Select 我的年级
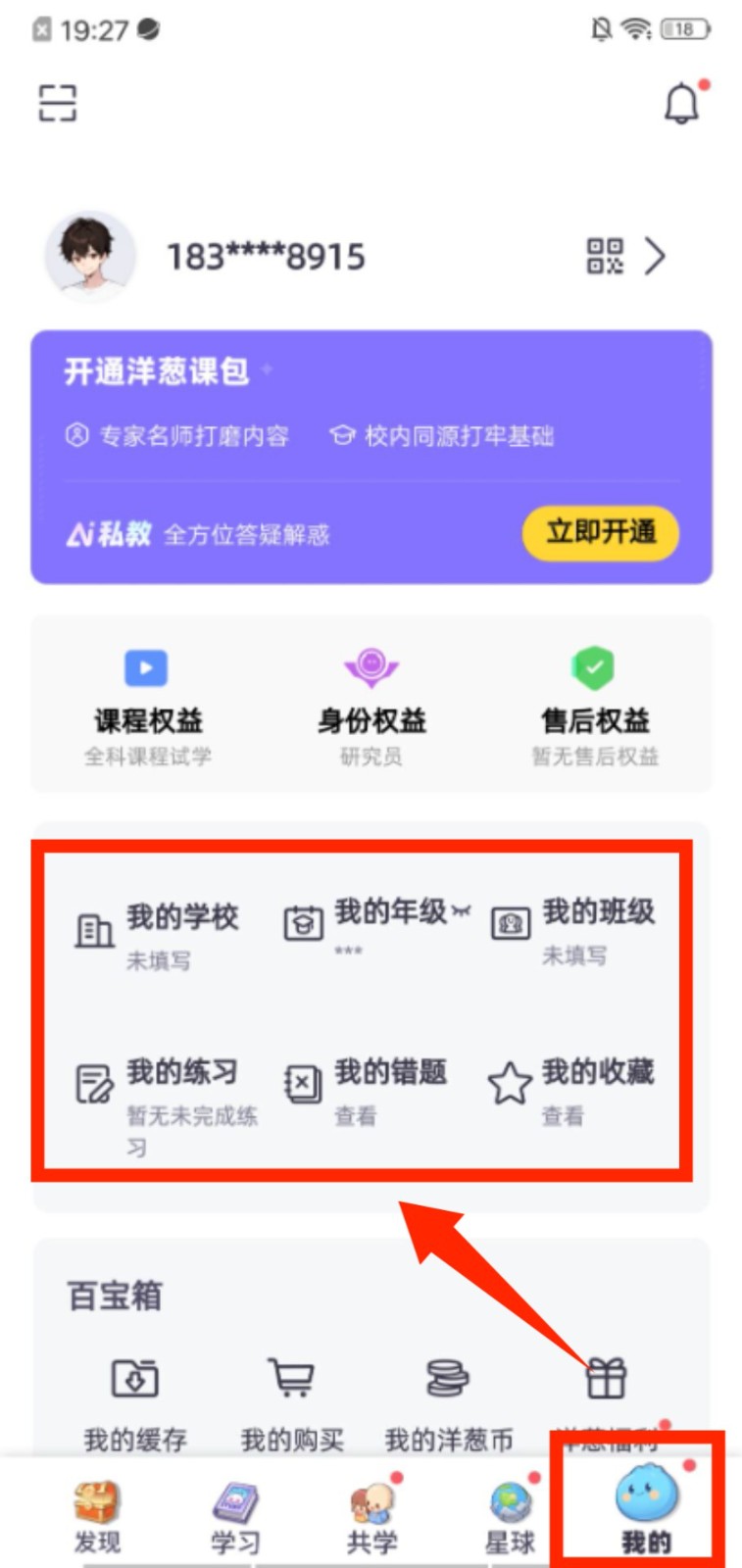 (x=374, y=924)
